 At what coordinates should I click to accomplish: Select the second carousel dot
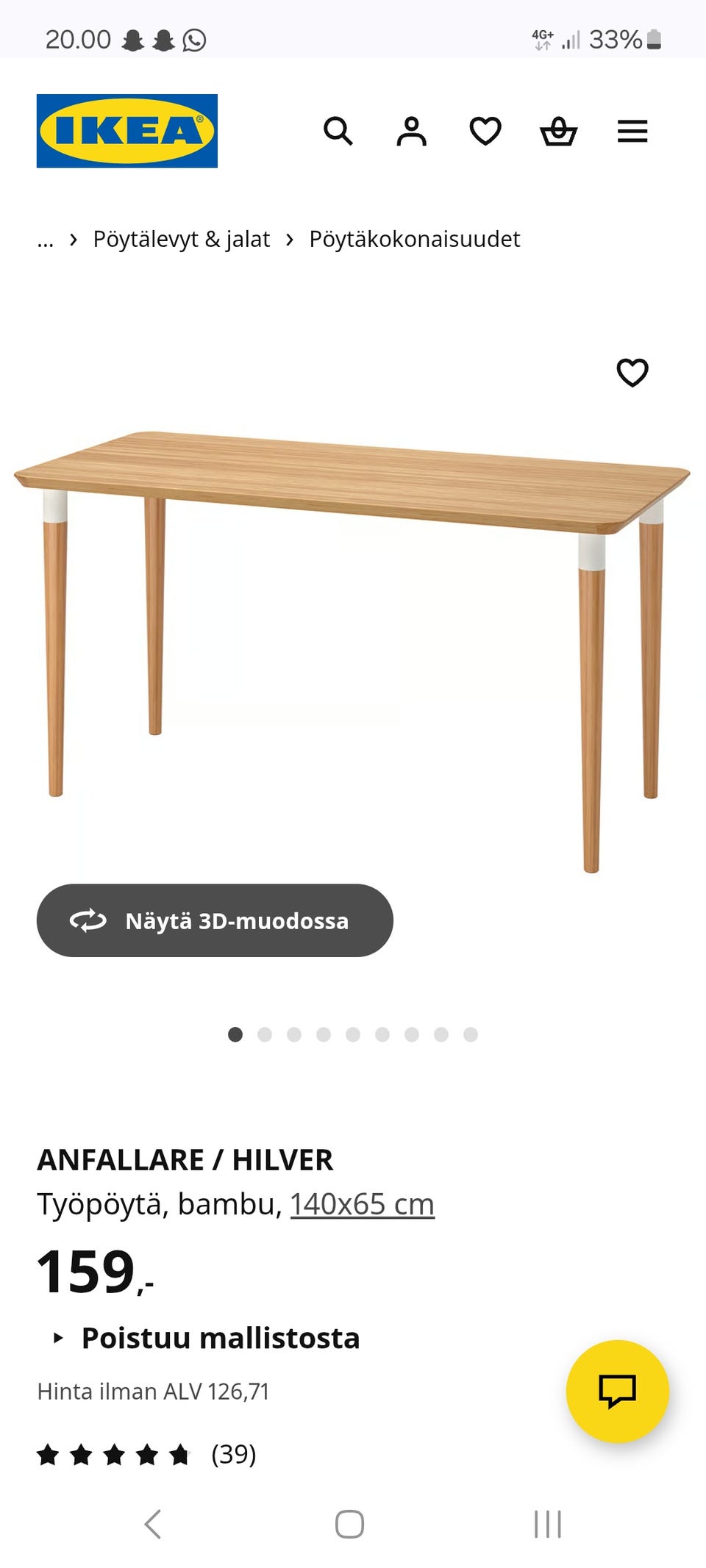pyautogui.click(x=265, y=1034)
